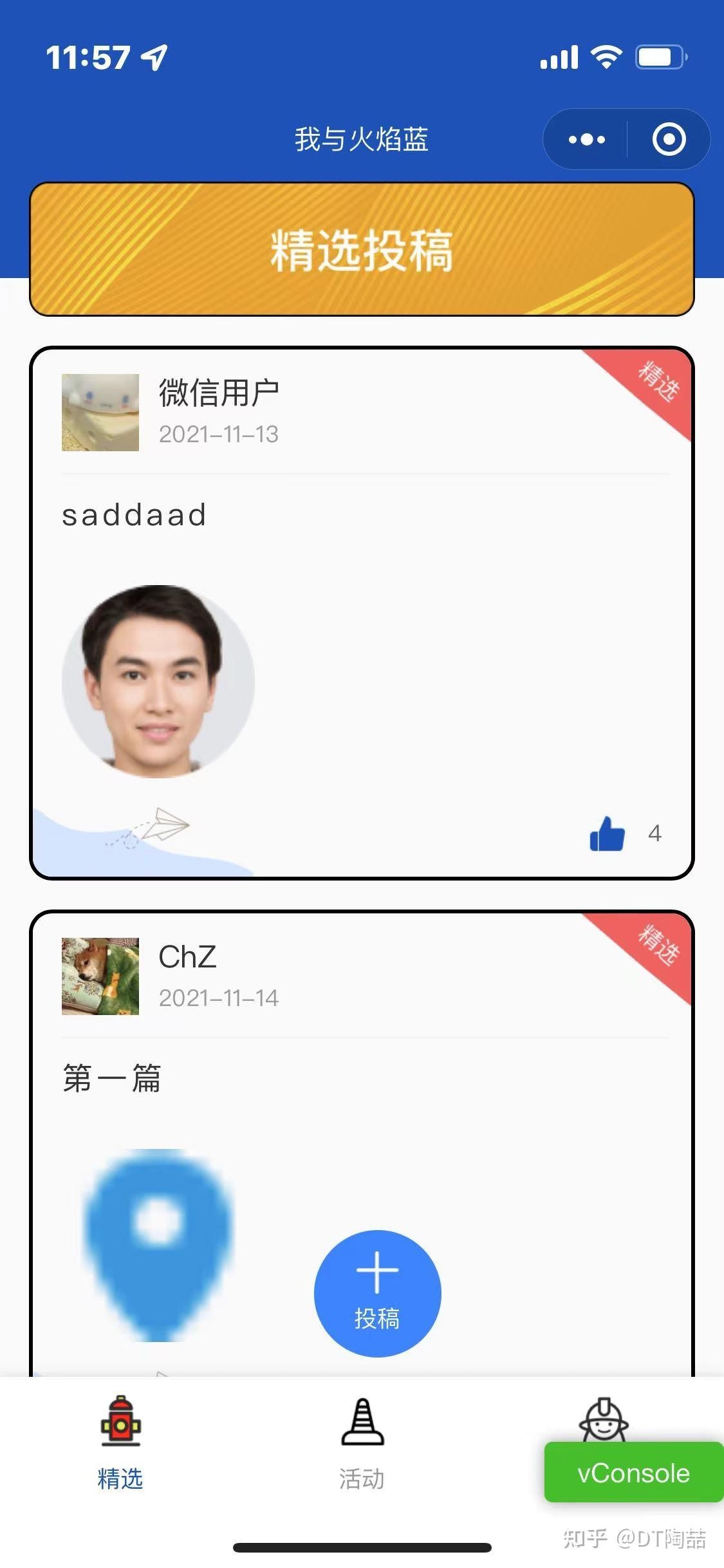
Task: Open the mini-program more options menu
Action: 585,139
